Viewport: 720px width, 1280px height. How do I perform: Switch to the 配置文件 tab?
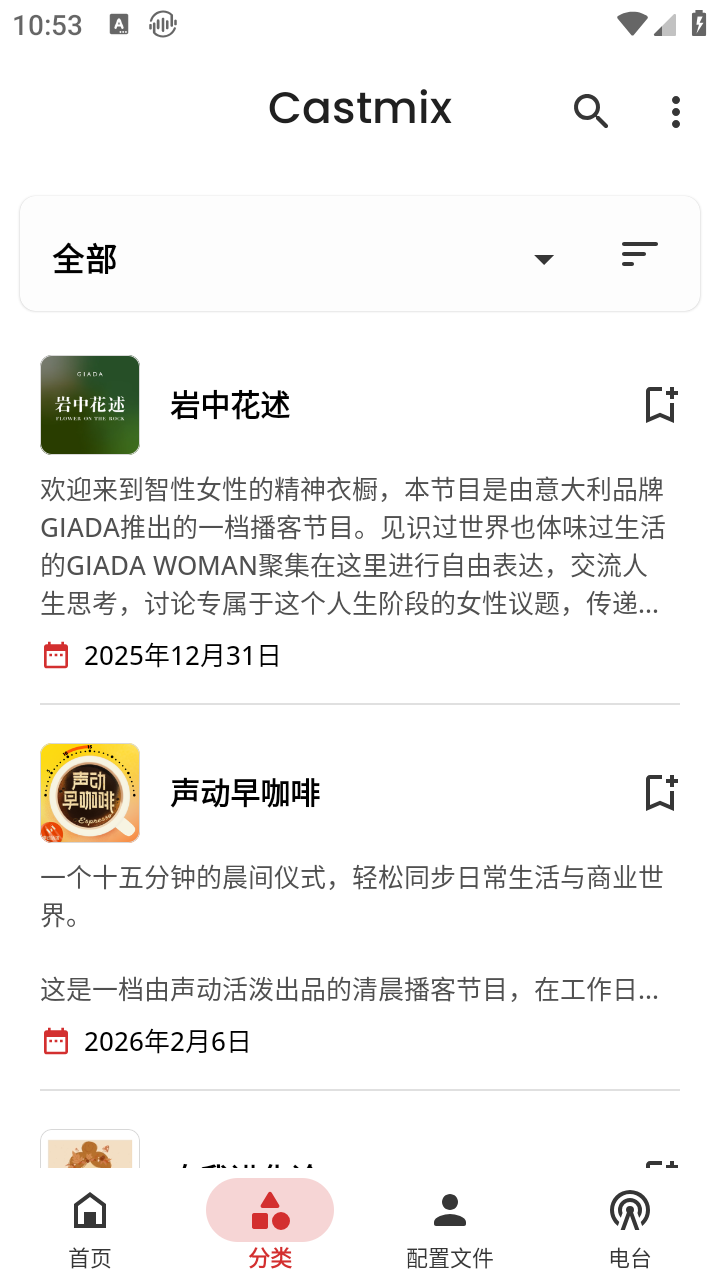click(450, 1227)
